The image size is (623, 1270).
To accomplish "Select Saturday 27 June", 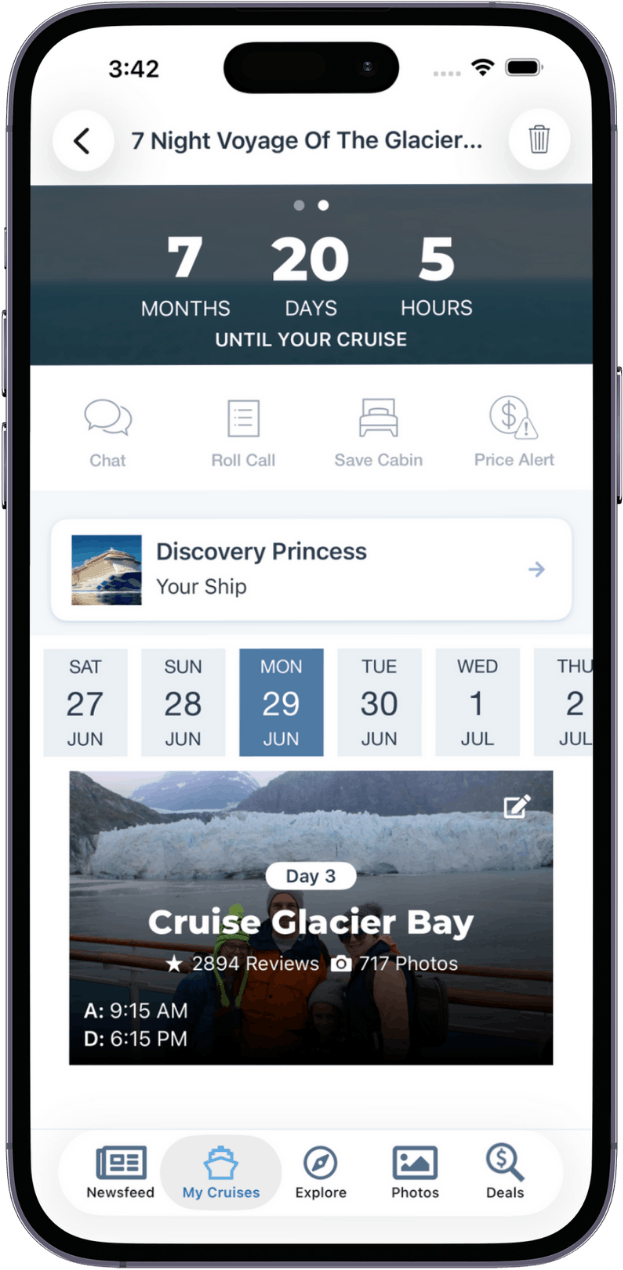I will coord(85,702).
